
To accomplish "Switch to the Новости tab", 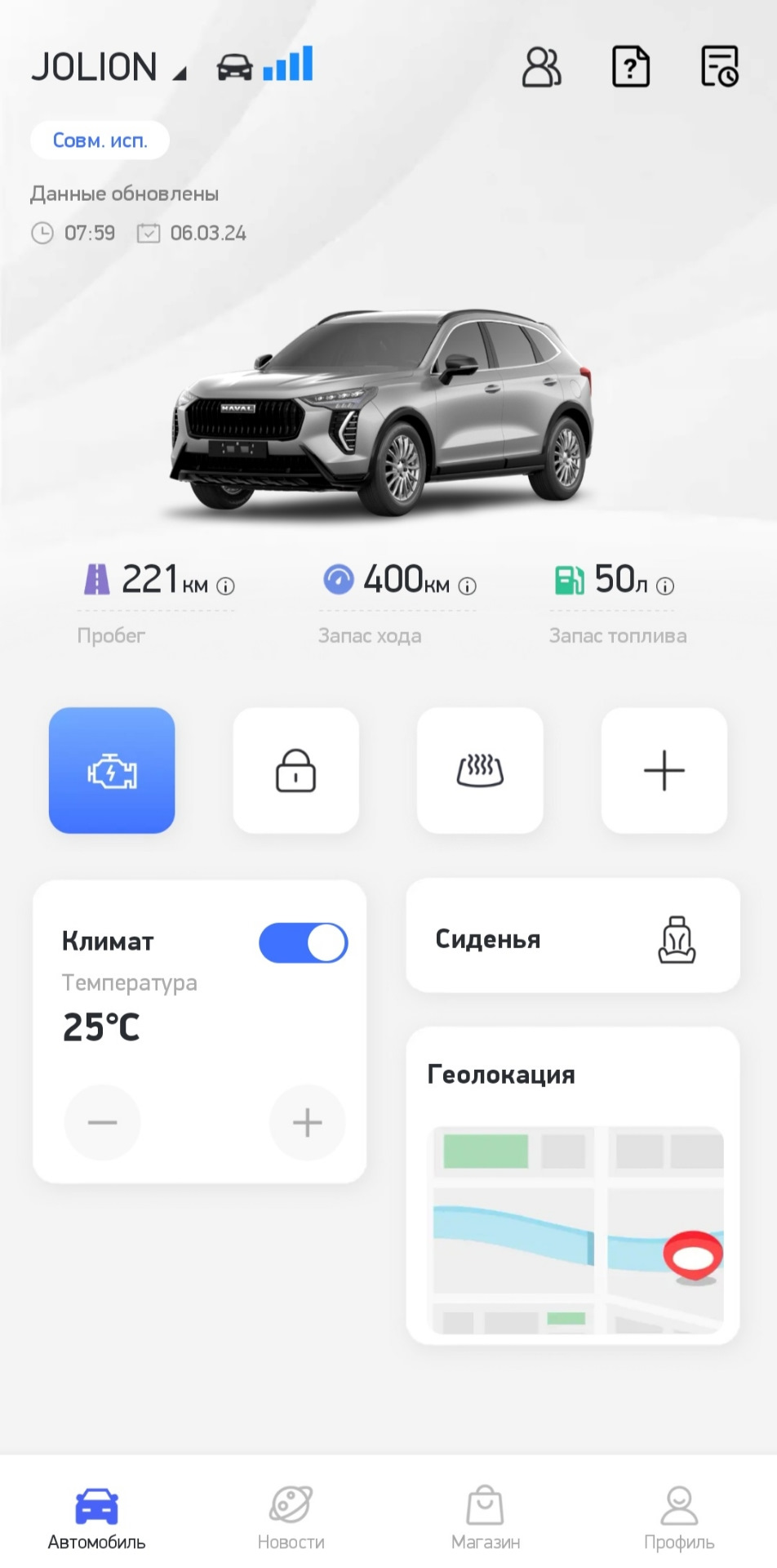I will click(291, 1517).
